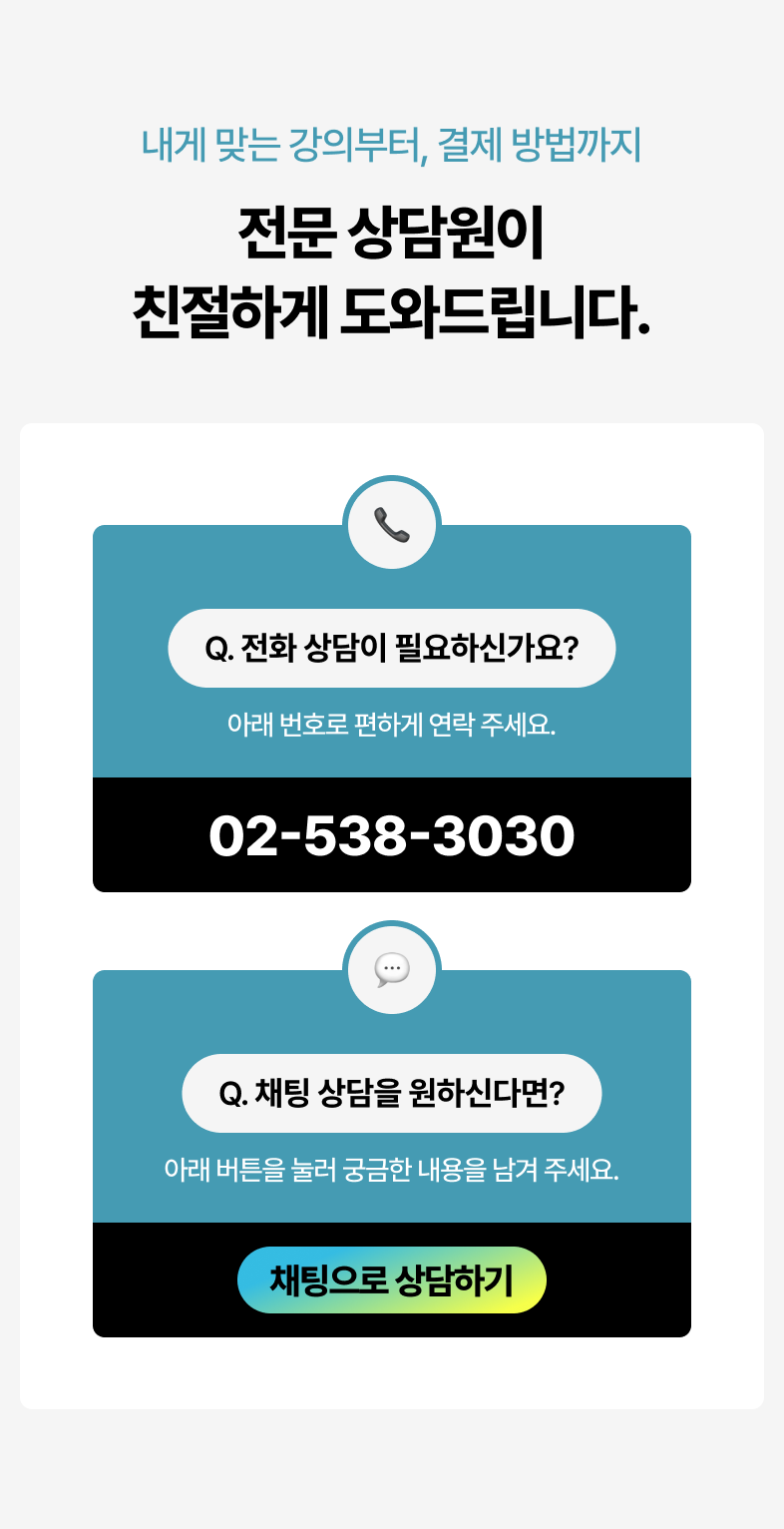Start a chat consultation with 채팅으로 상담하기

tap(392, 1279)
